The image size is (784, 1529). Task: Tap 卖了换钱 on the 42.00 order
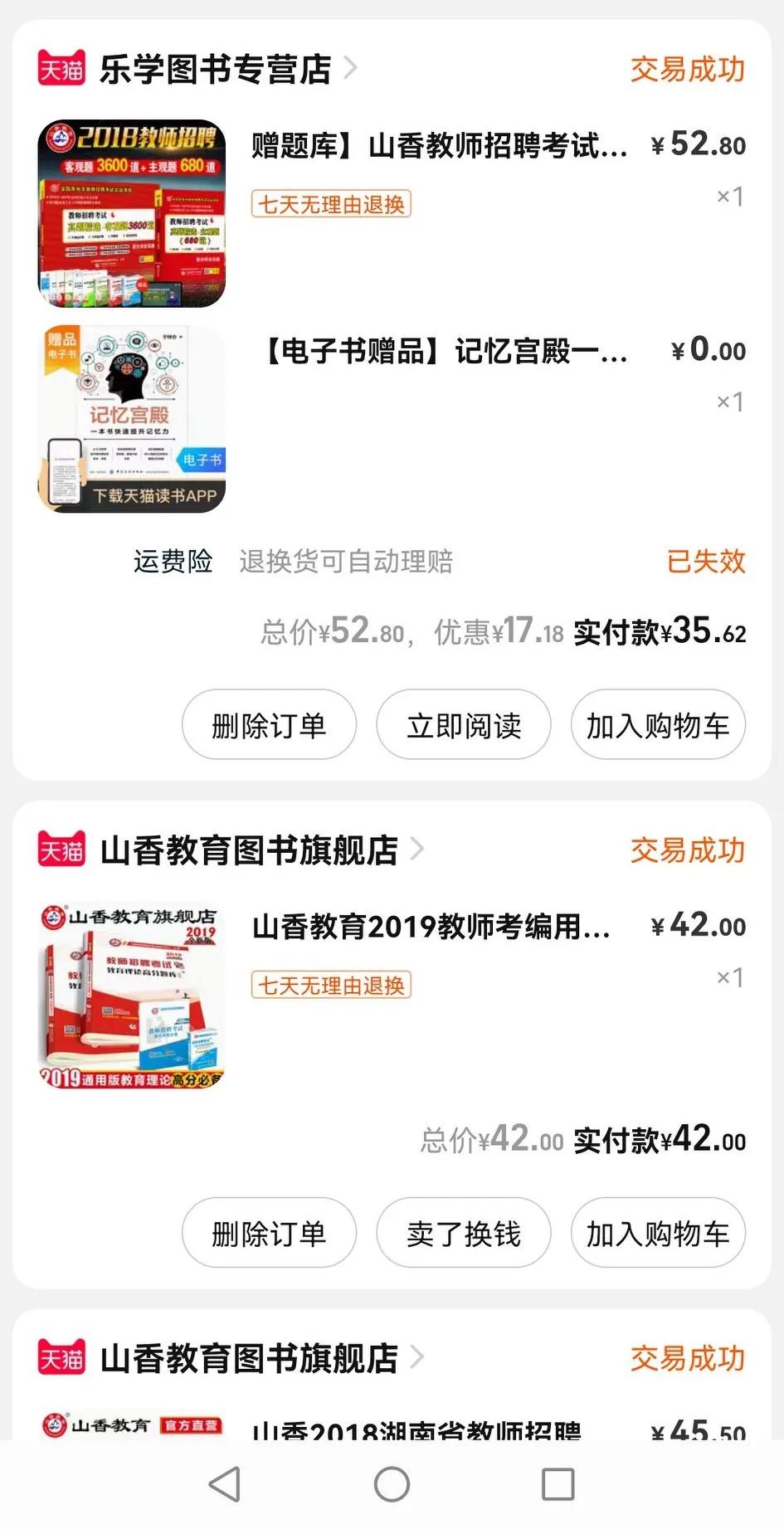click(463, 1233)
